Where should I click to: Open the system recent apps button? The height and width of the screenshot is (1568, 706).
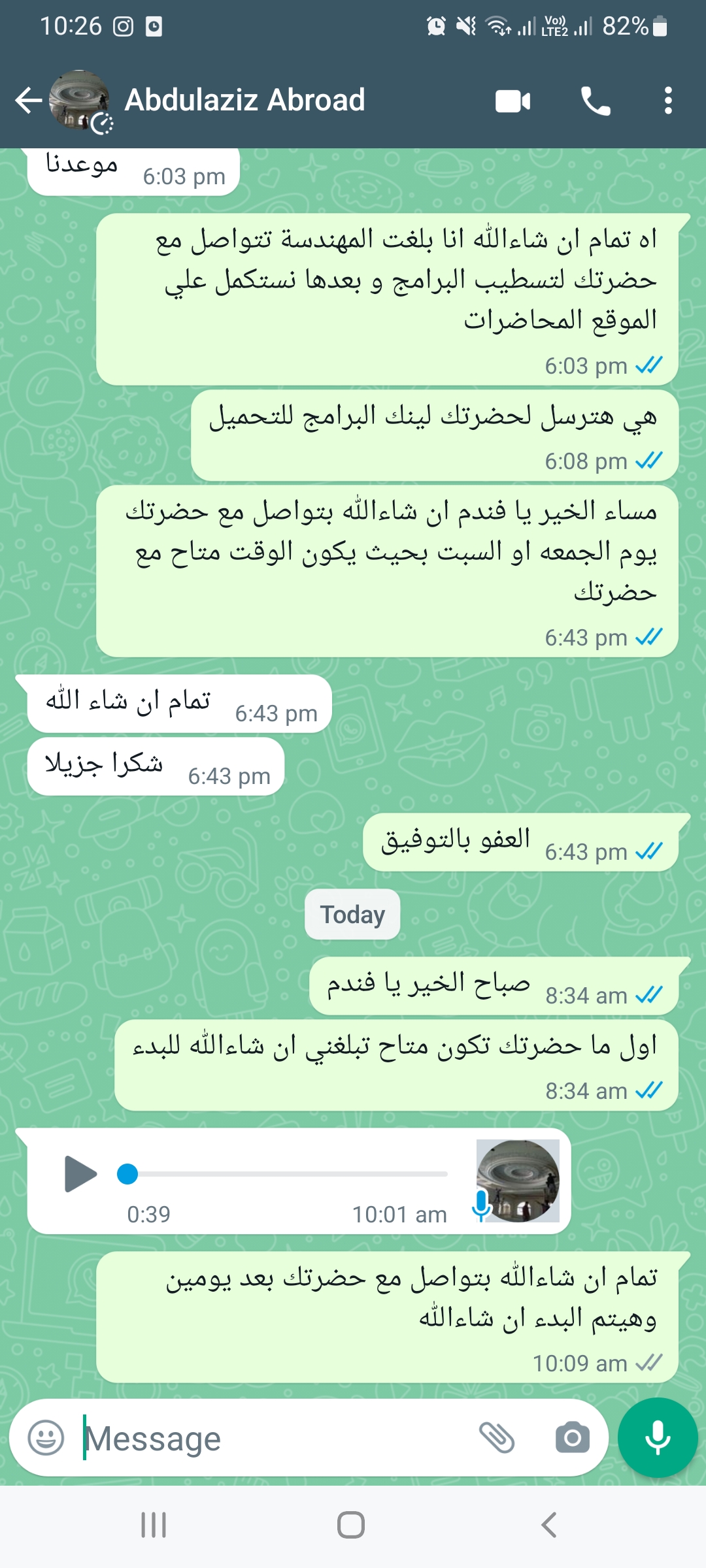tap(154, 1526)
